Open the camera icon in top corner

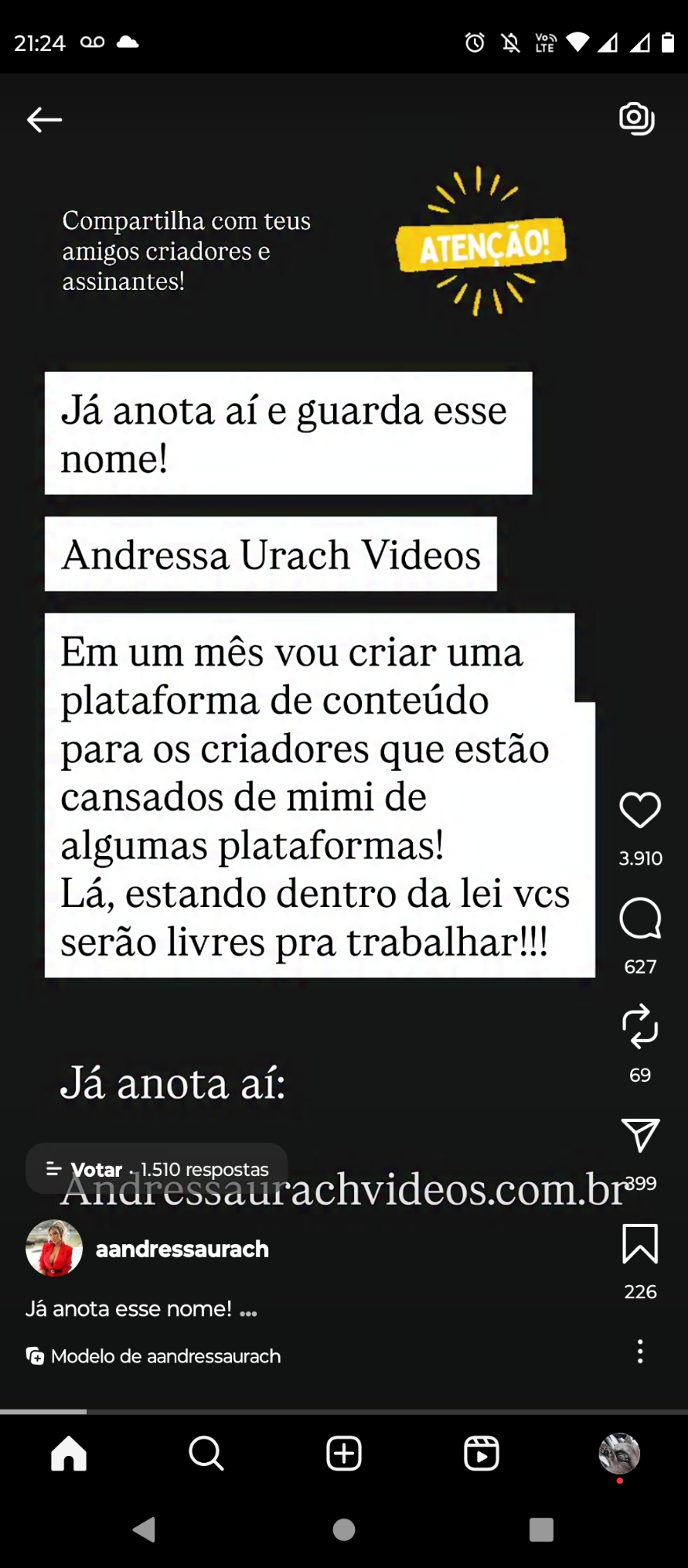(636, 118)
